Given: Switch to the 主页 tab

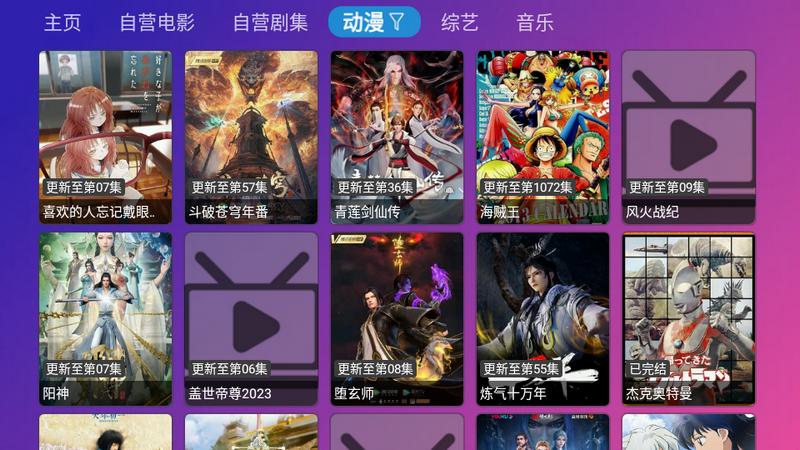Looking at the screenshot, I should click(x=62, y=22).
